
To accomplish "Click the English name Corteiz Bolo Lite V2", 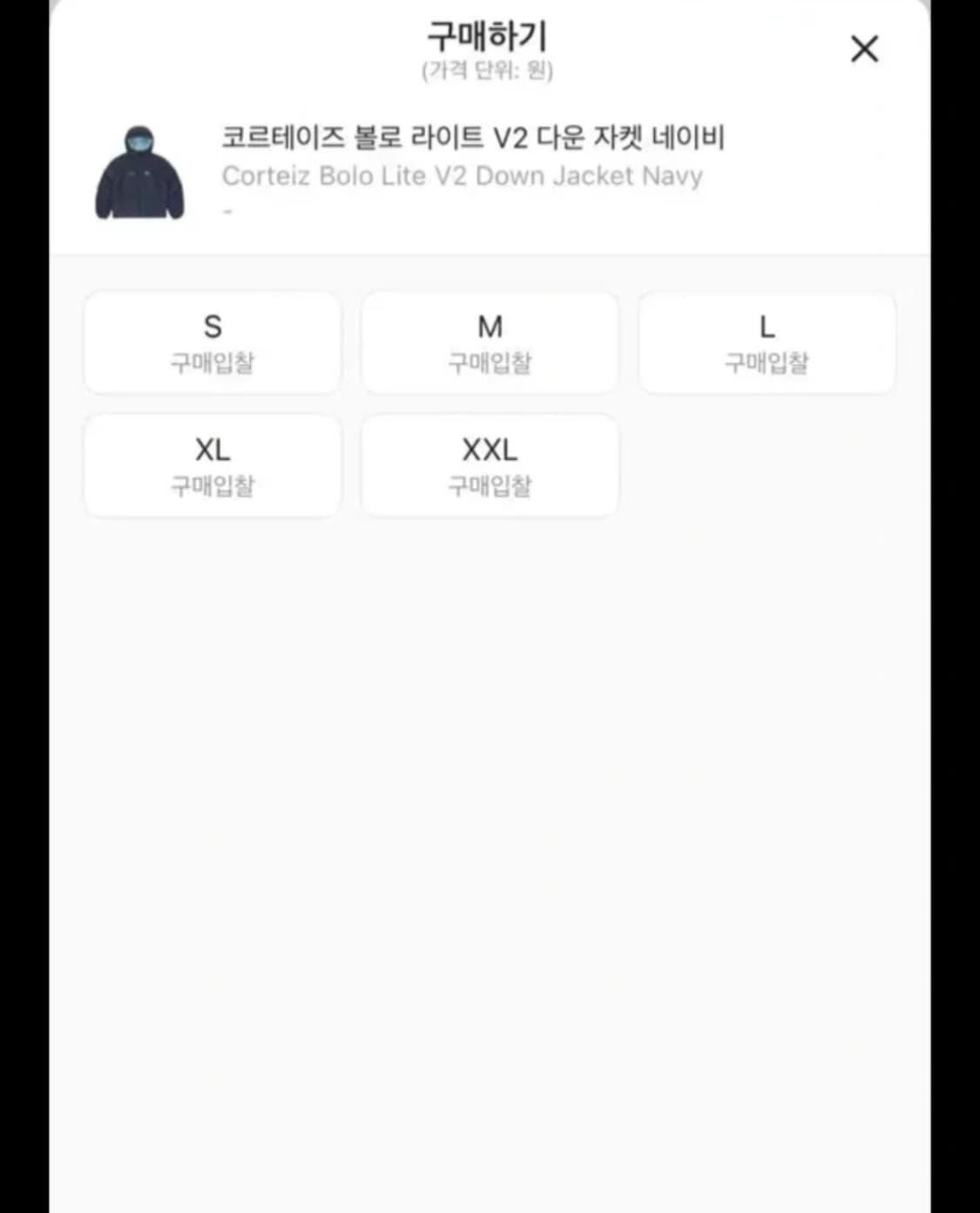I will tap(463, 175).
